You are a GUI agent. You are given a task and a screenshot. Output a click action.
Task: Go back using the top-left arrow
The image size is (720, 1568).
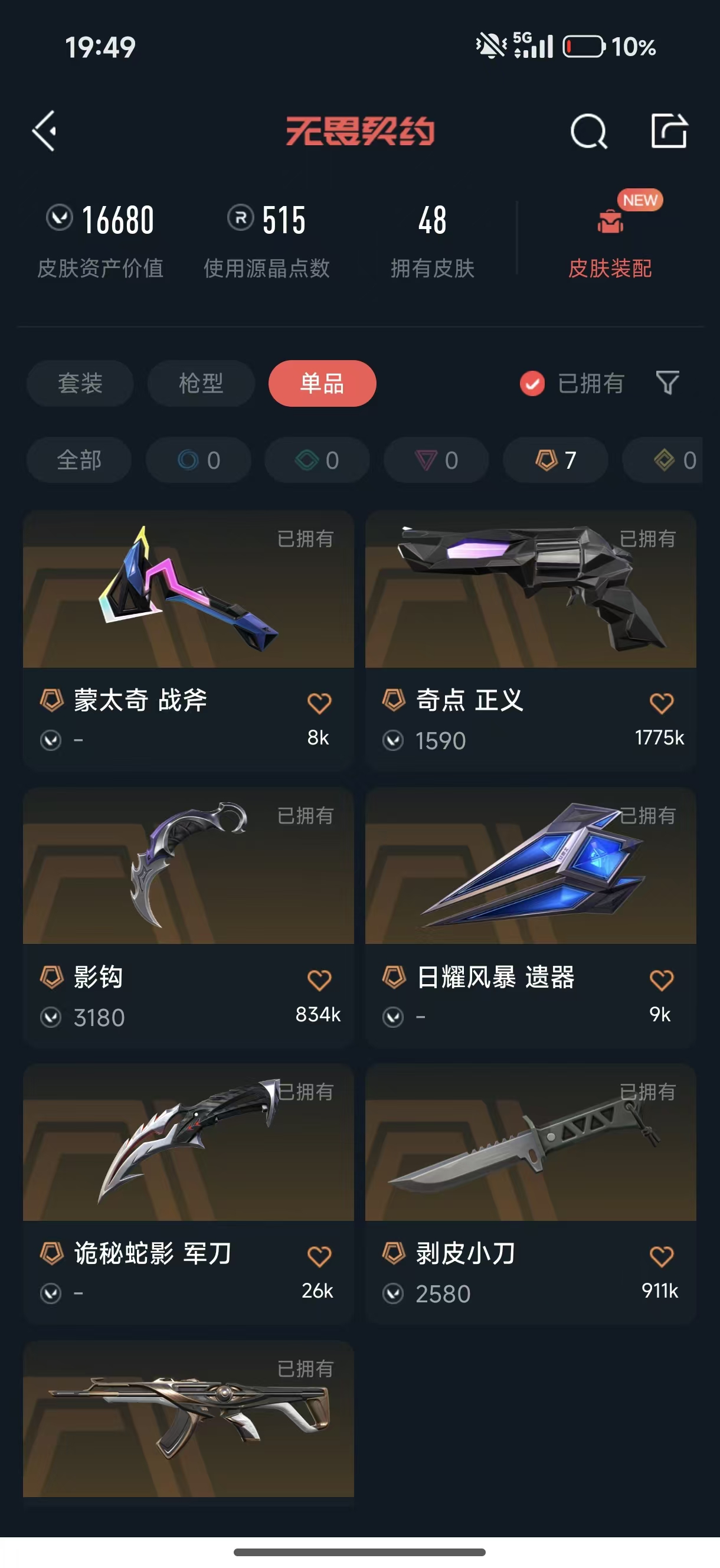(44, 130)
